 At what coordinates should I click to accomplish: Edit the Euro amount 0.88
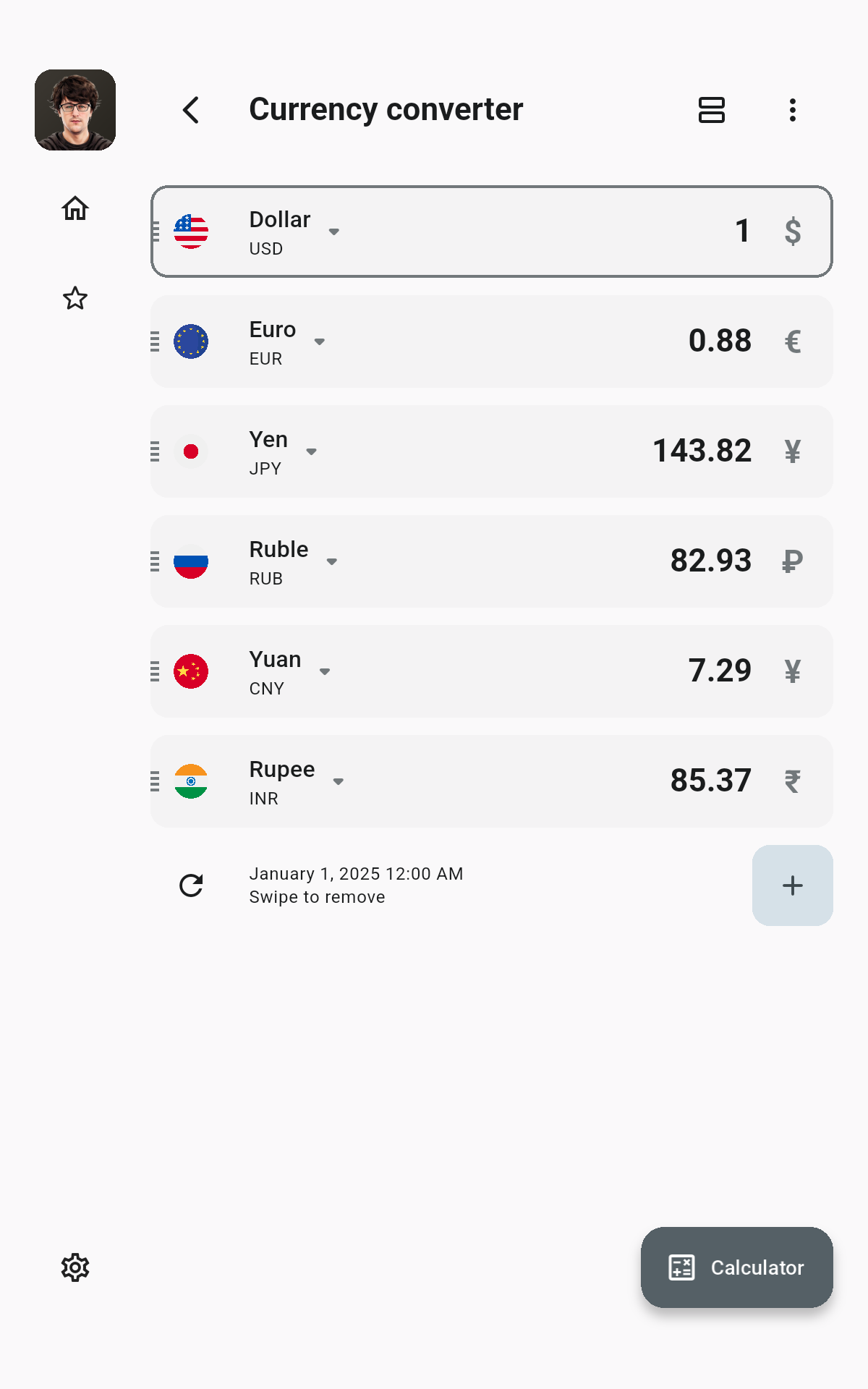(720, 341)
